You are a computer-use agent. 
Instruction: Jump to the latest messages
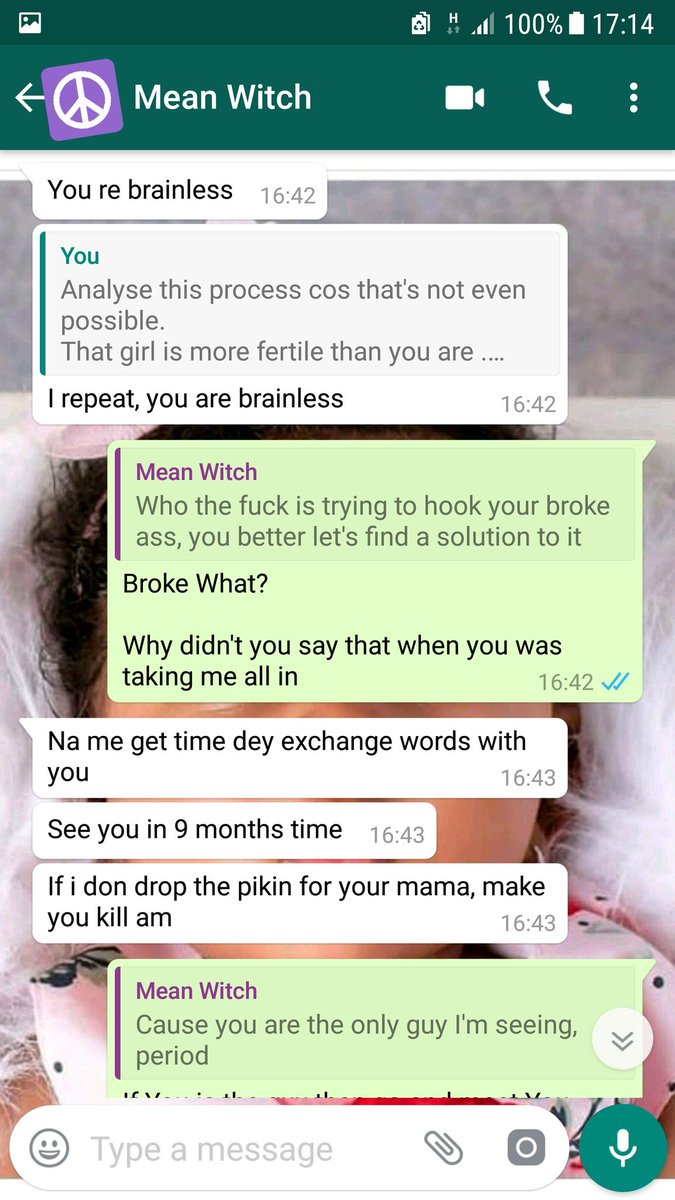click(x=622, y=1041)
